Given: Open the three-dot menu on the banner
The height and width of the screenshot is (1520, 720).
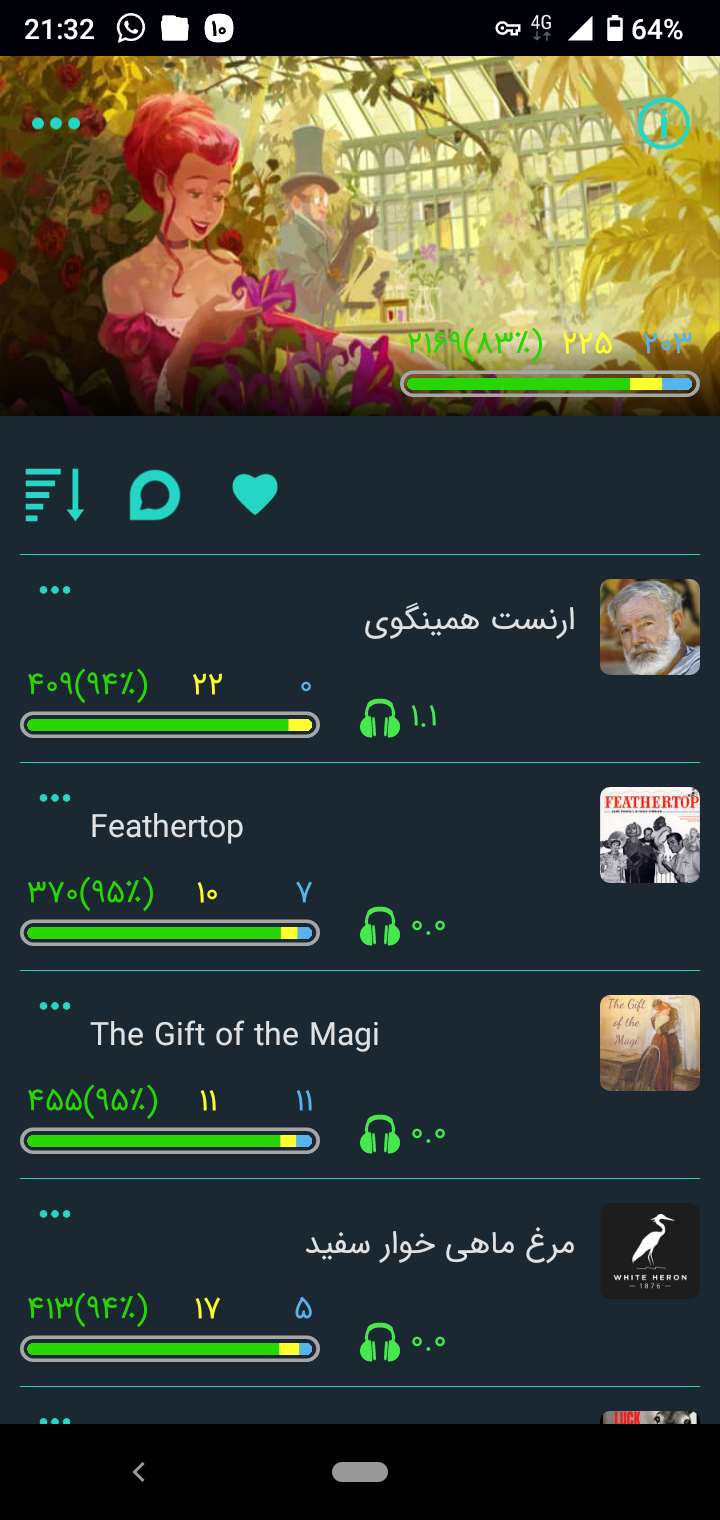Looking at the screenshot, I should tap(55, 124).
